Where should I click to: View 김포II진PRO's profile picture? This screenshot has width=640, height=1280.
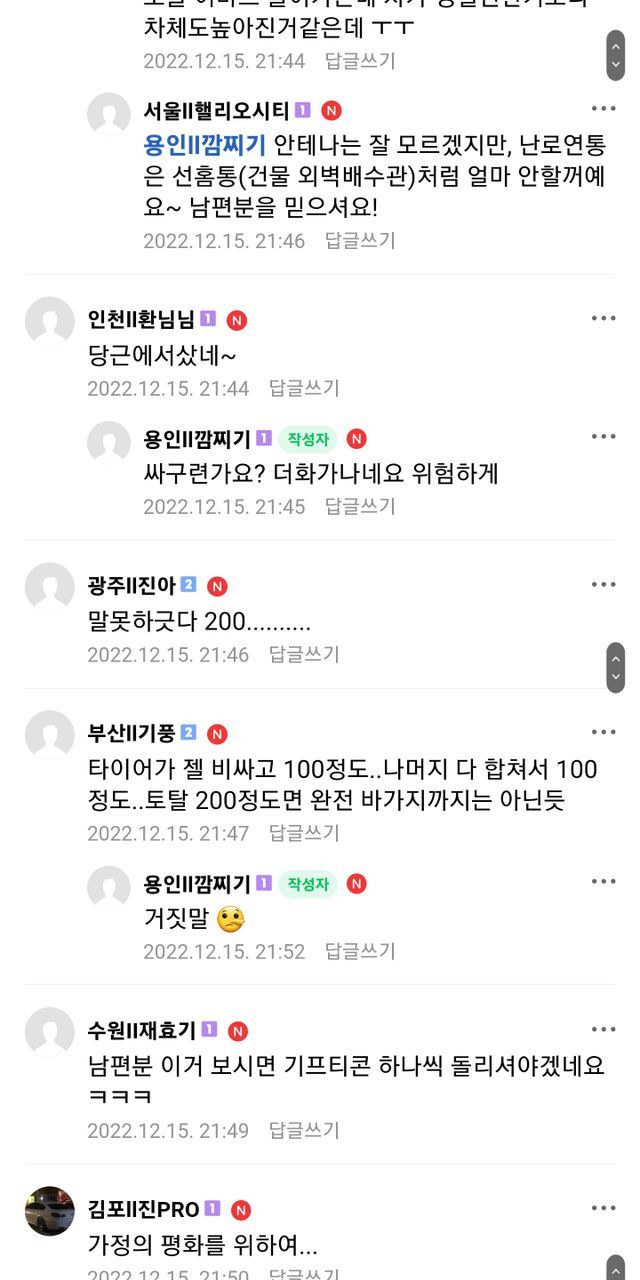[x=50, y=1211]
